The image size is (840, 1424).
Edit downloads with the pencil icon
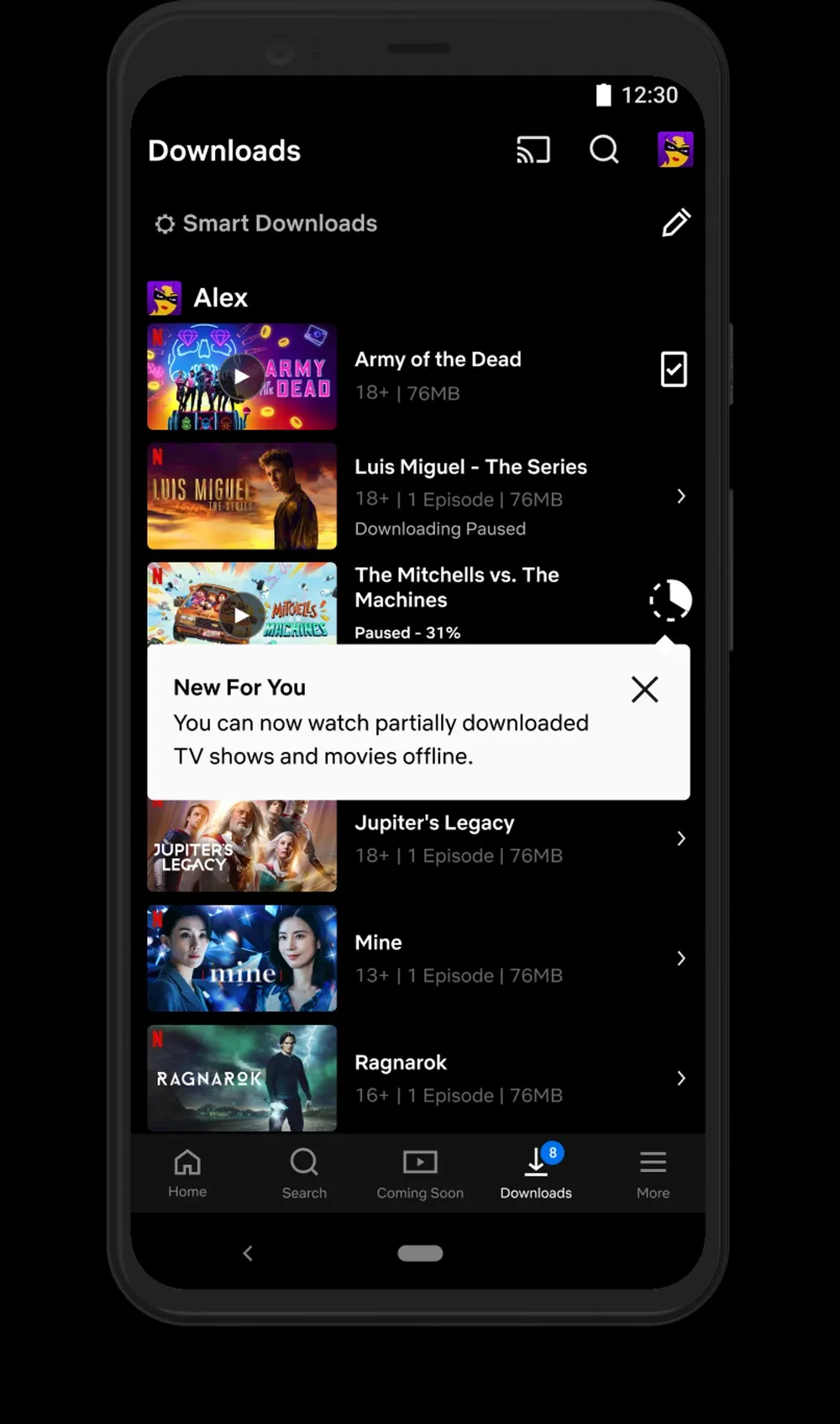pos(675,223)
